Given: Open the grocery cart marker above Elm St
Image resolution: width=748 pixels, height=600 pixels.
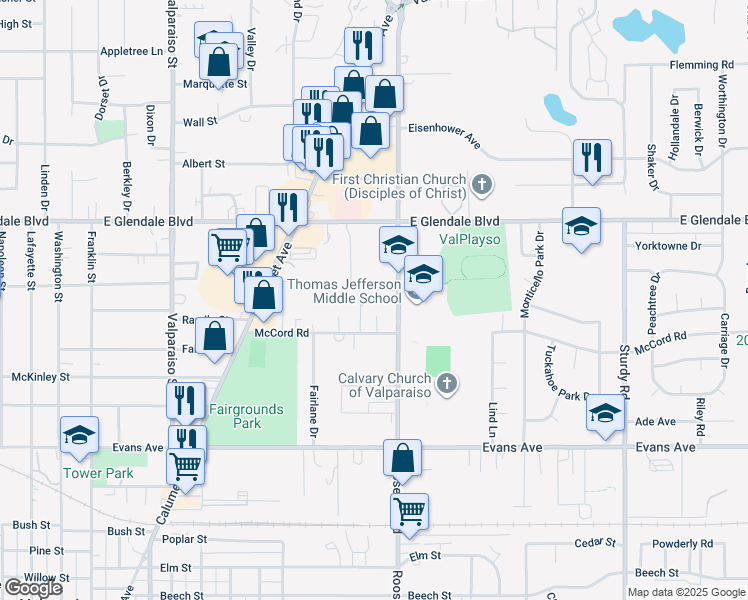Looking at the screenshot, I should click(x=409, y=513).
